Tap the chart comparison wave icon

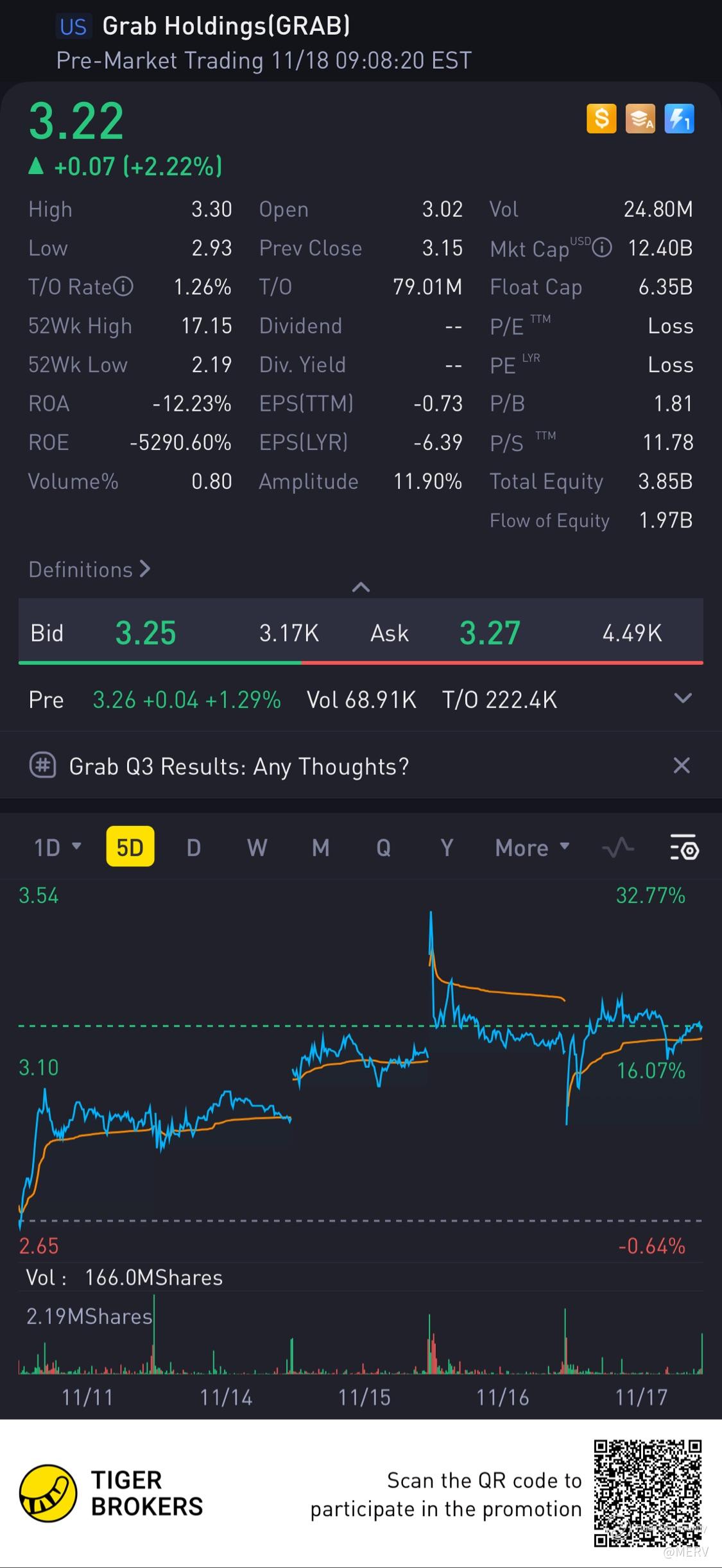(617, 848)
